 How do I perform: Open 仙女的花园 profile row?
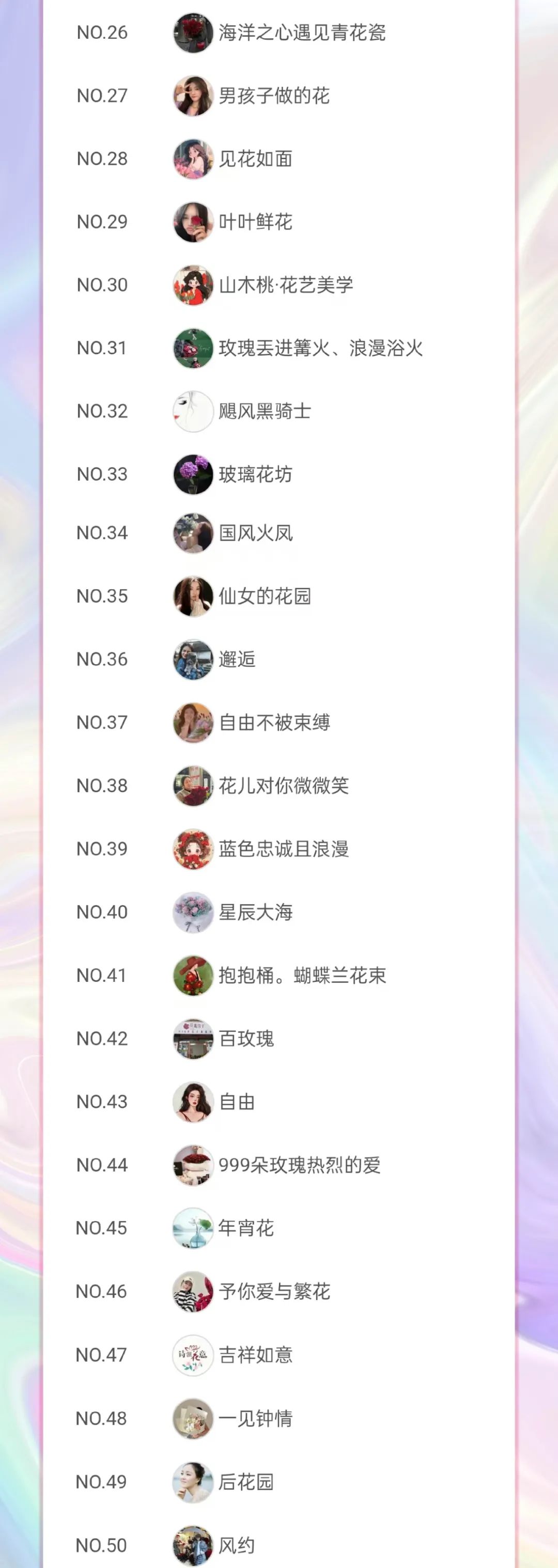[x=265, y=597]
